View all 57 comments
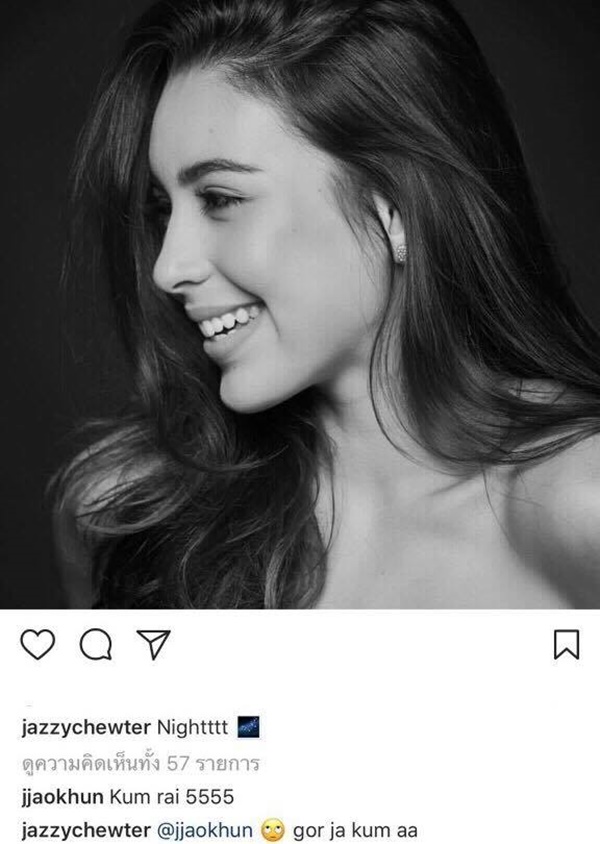 (140, 766)
